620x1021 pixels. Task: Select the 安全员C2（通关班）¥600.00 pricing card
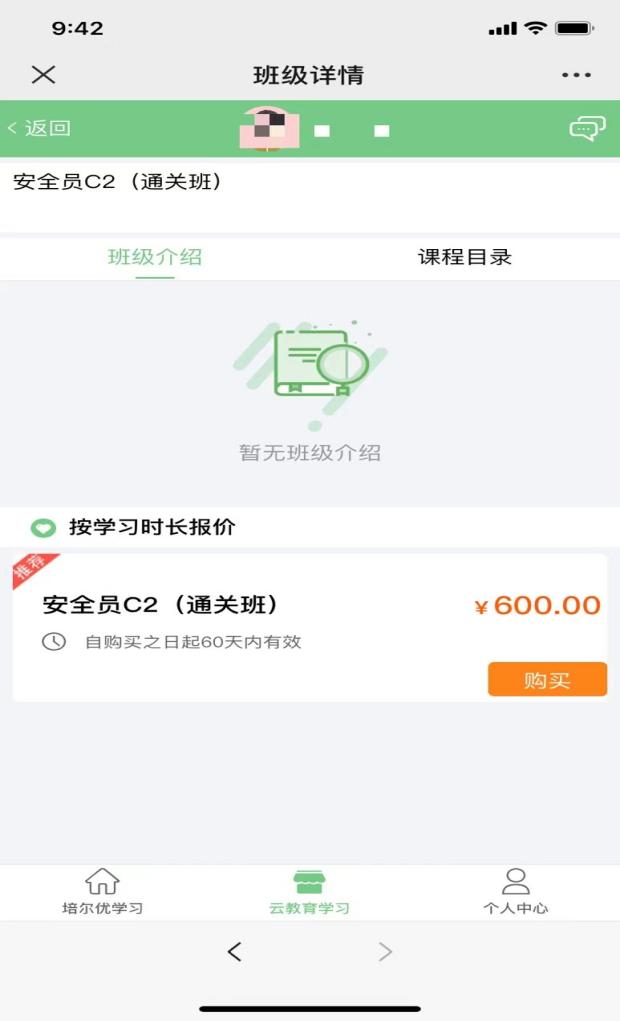pos(310,628)
